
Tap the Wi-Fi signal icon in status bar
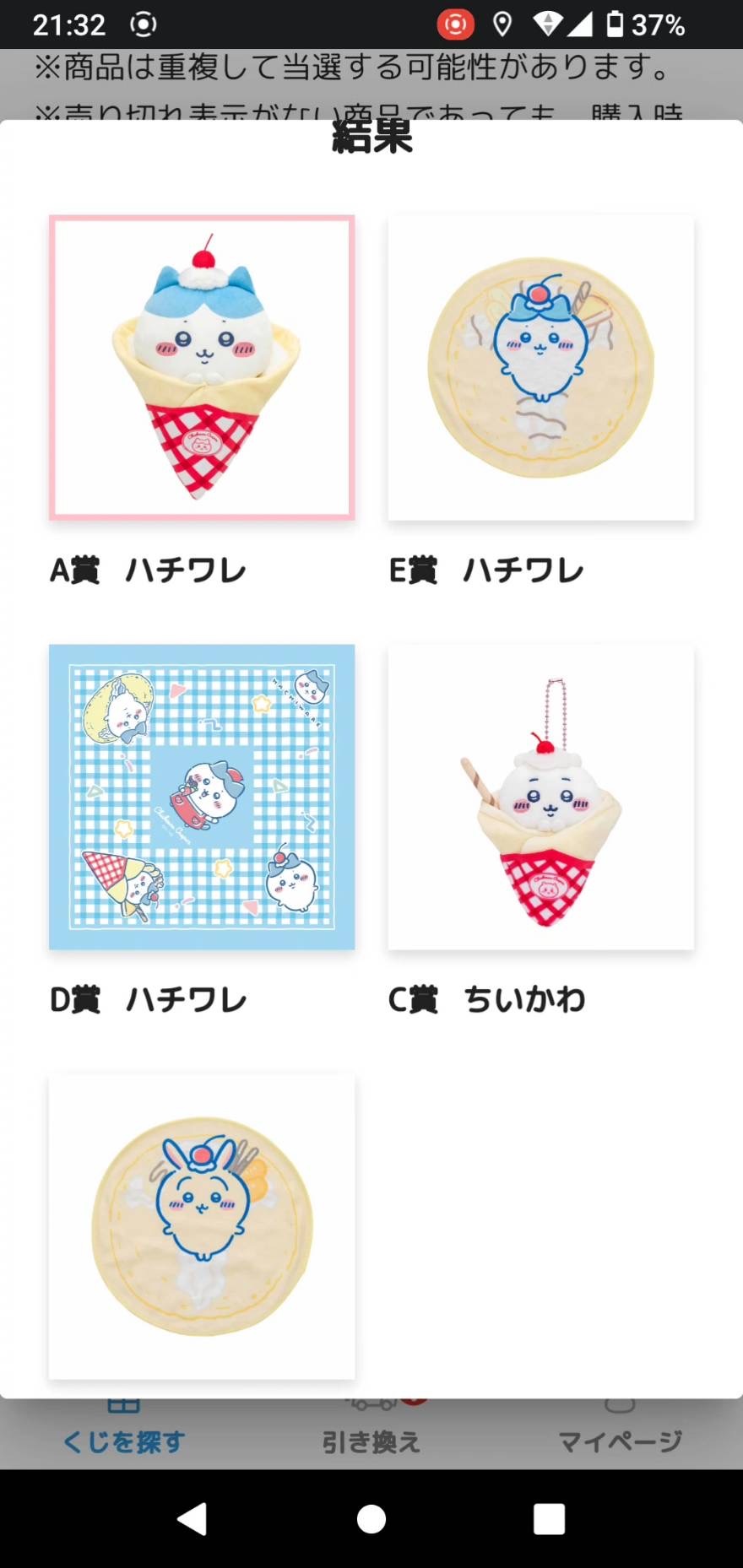[550, 25]
